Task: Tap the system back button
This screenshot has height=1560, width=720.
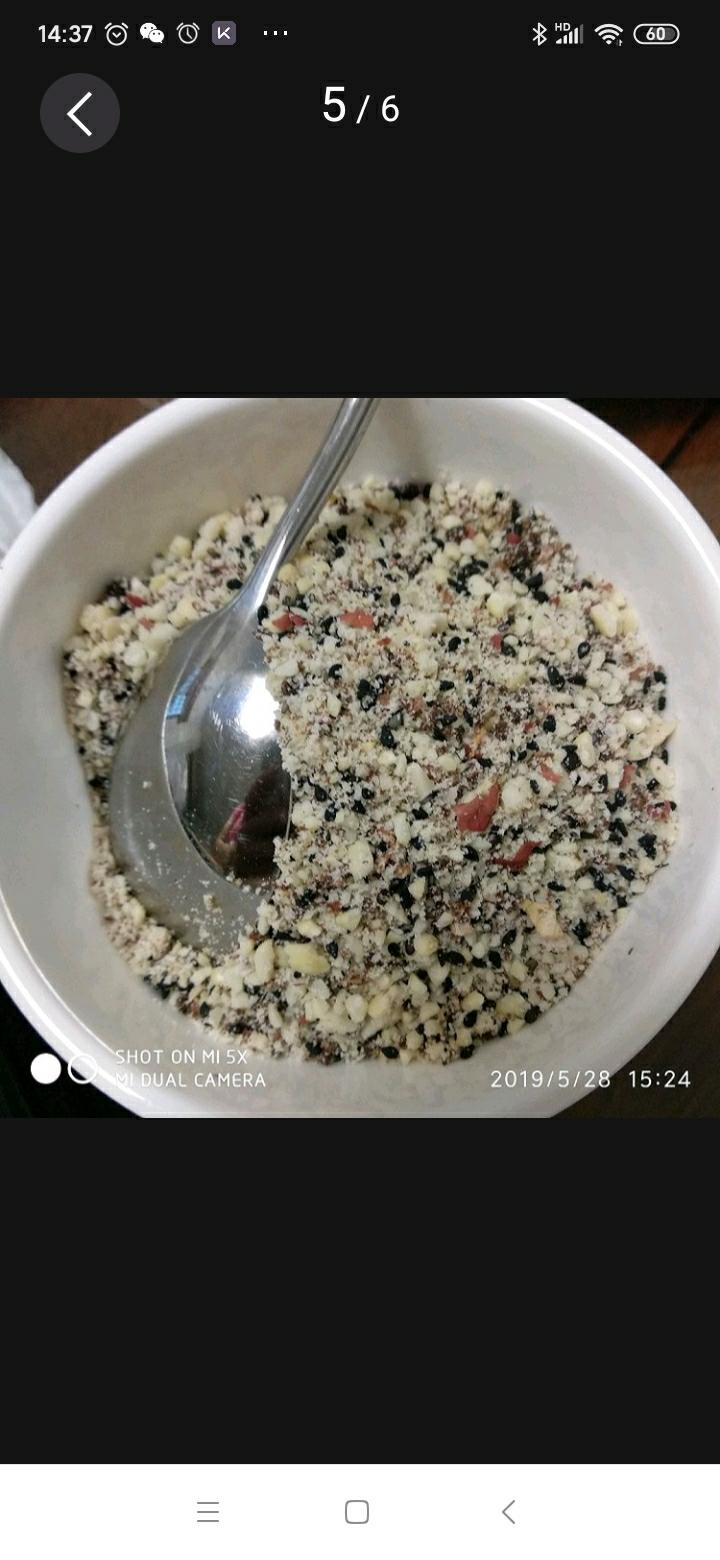Action: tap(508, 1512)
